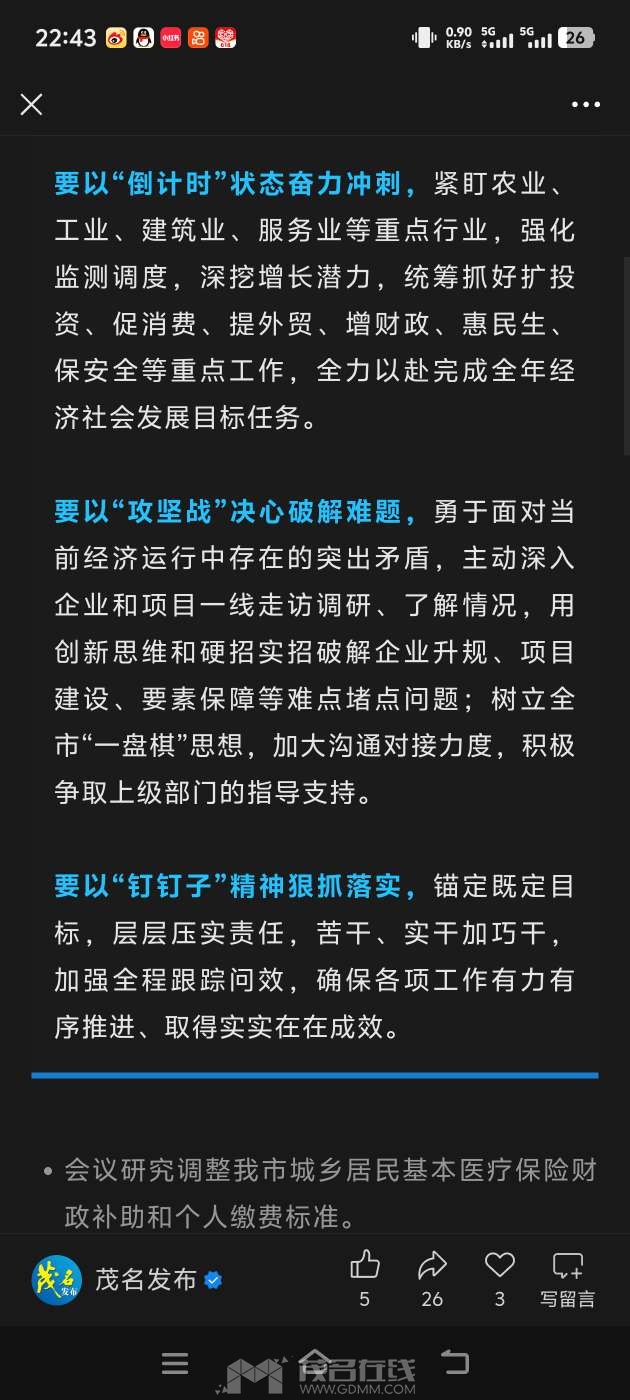Open recent apps from the navigation bar
The width and height of the screenshot is (630, 1400).
tap(175, 1362)
